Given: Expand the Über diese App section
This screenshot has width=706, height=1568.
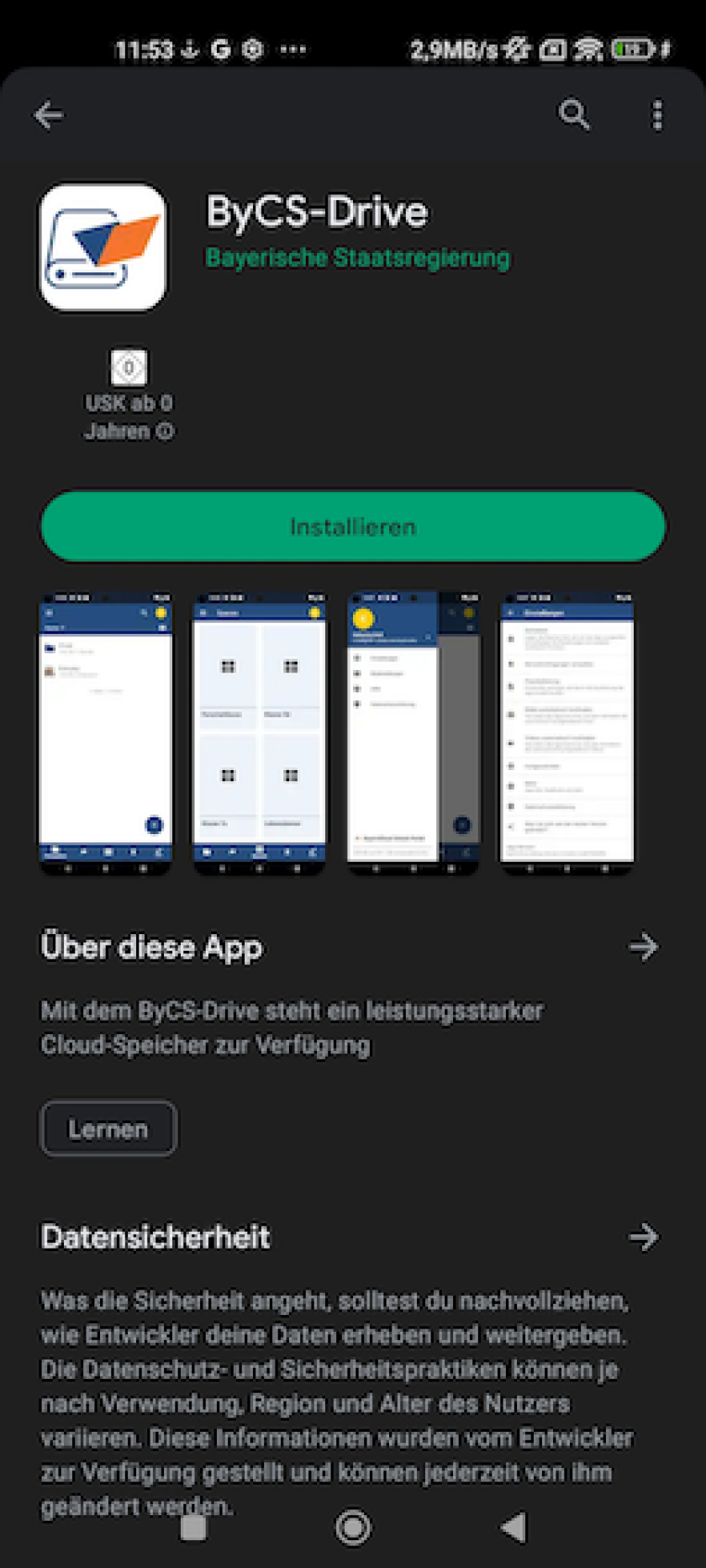Looking at the screenshot, I should pyautogui.click(x=643, y=947).
